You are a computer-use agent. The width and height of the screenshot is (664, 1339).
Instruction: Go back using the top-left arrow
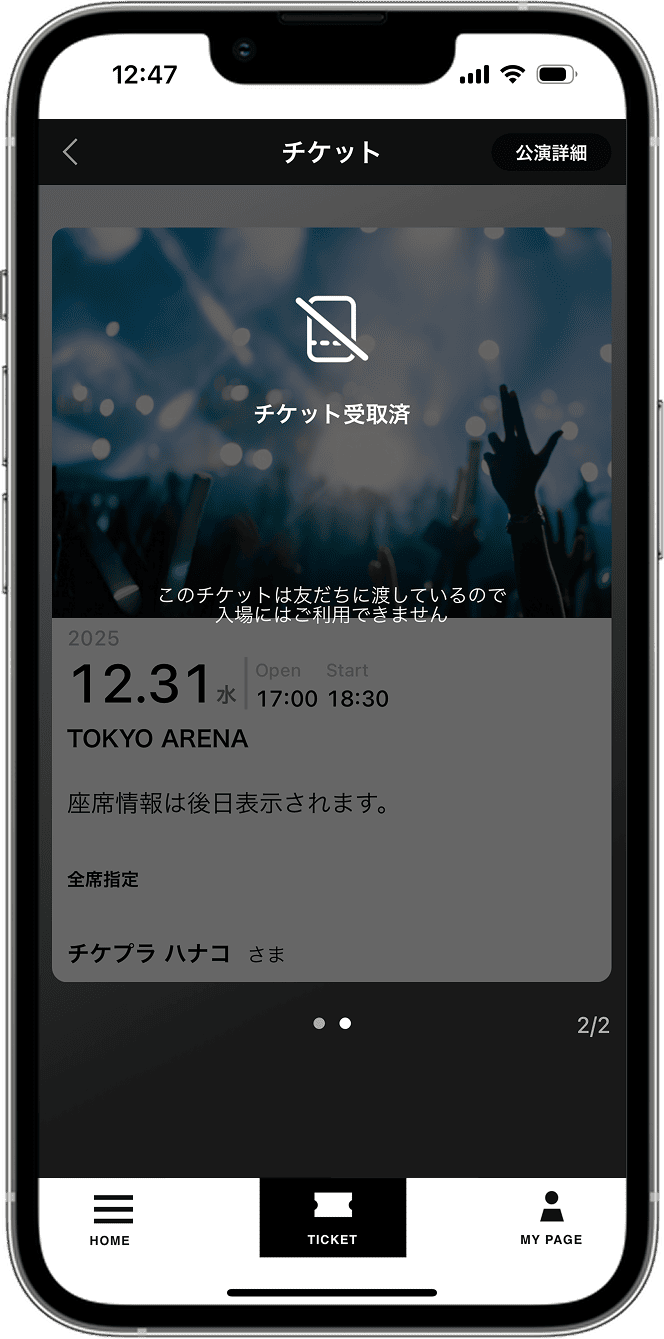click(x=70, y=152)
